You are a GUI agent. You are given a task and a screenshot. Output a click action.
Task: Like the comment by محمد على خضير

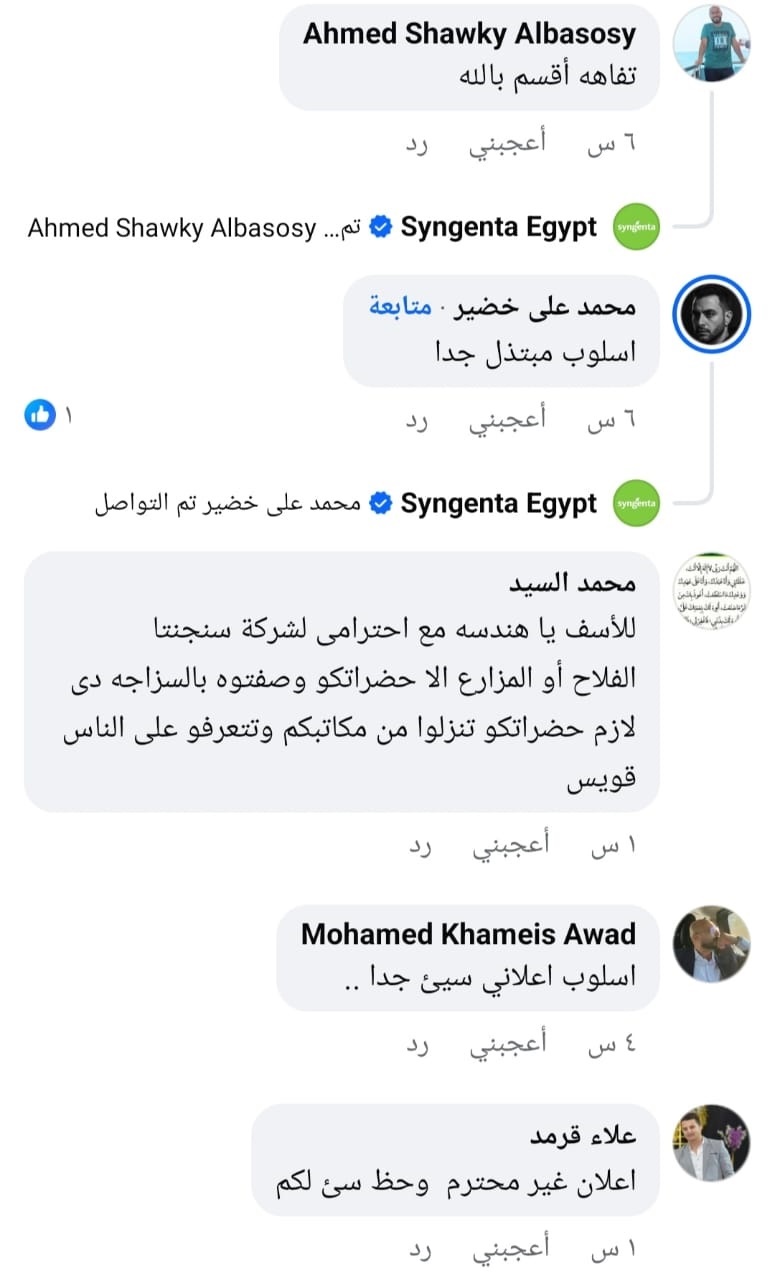click(508, 419)
